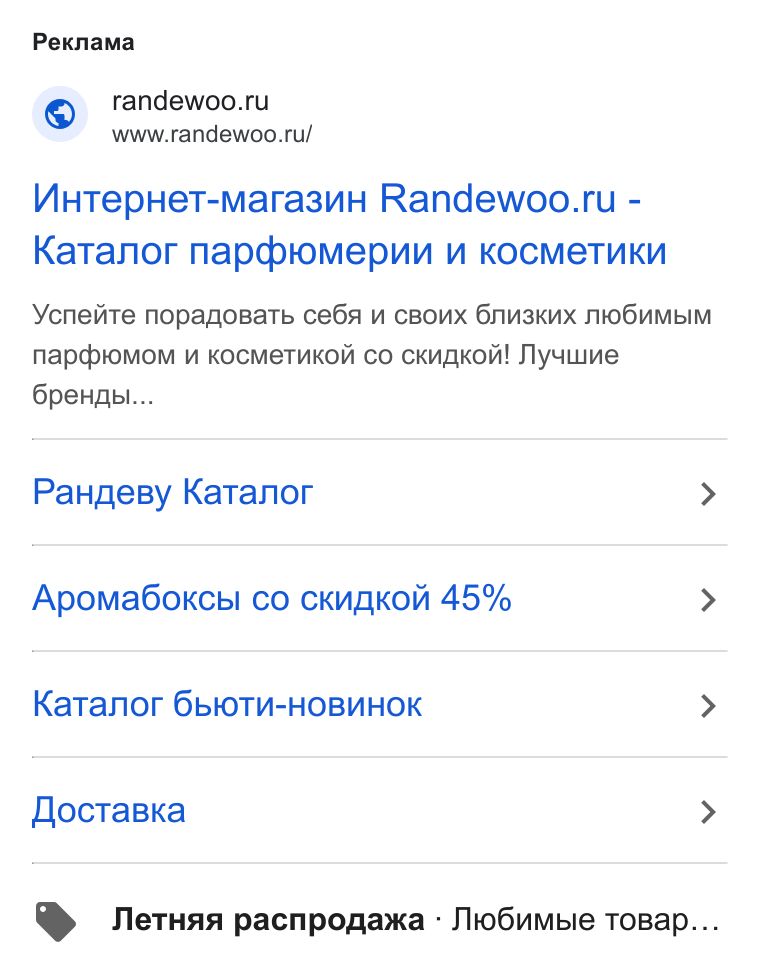Go to Каталог бьюти-новинок
760x980 pixels.
379,705
